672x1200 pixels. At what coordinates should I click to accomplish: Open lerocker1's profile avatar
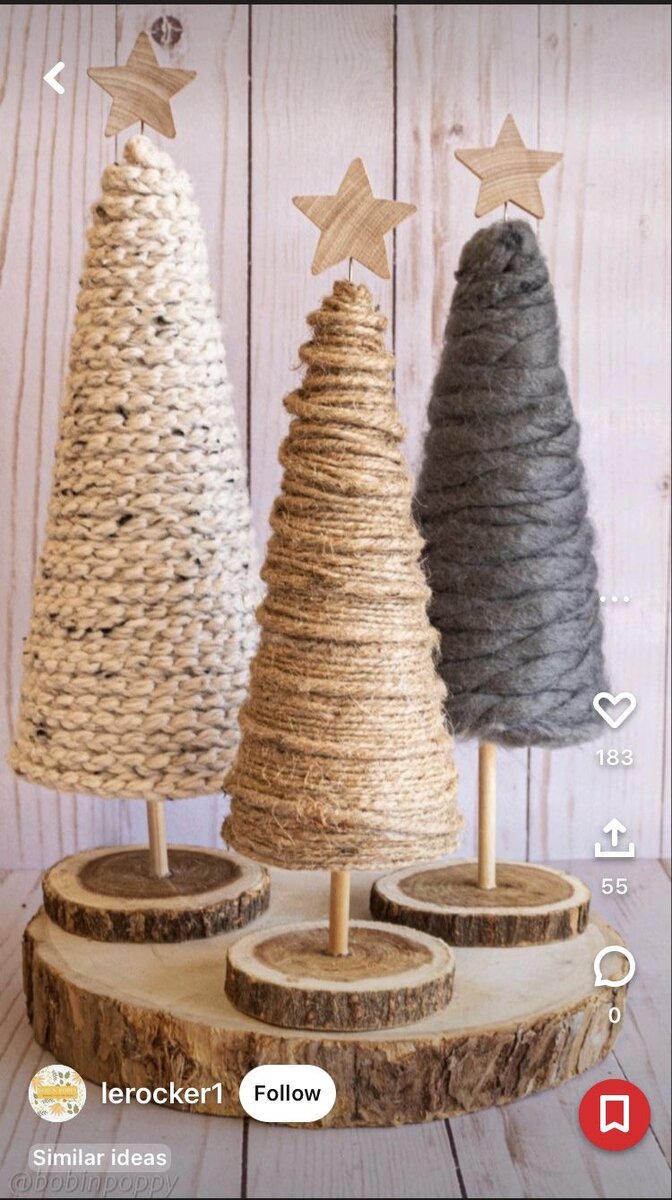[57, 1093]
